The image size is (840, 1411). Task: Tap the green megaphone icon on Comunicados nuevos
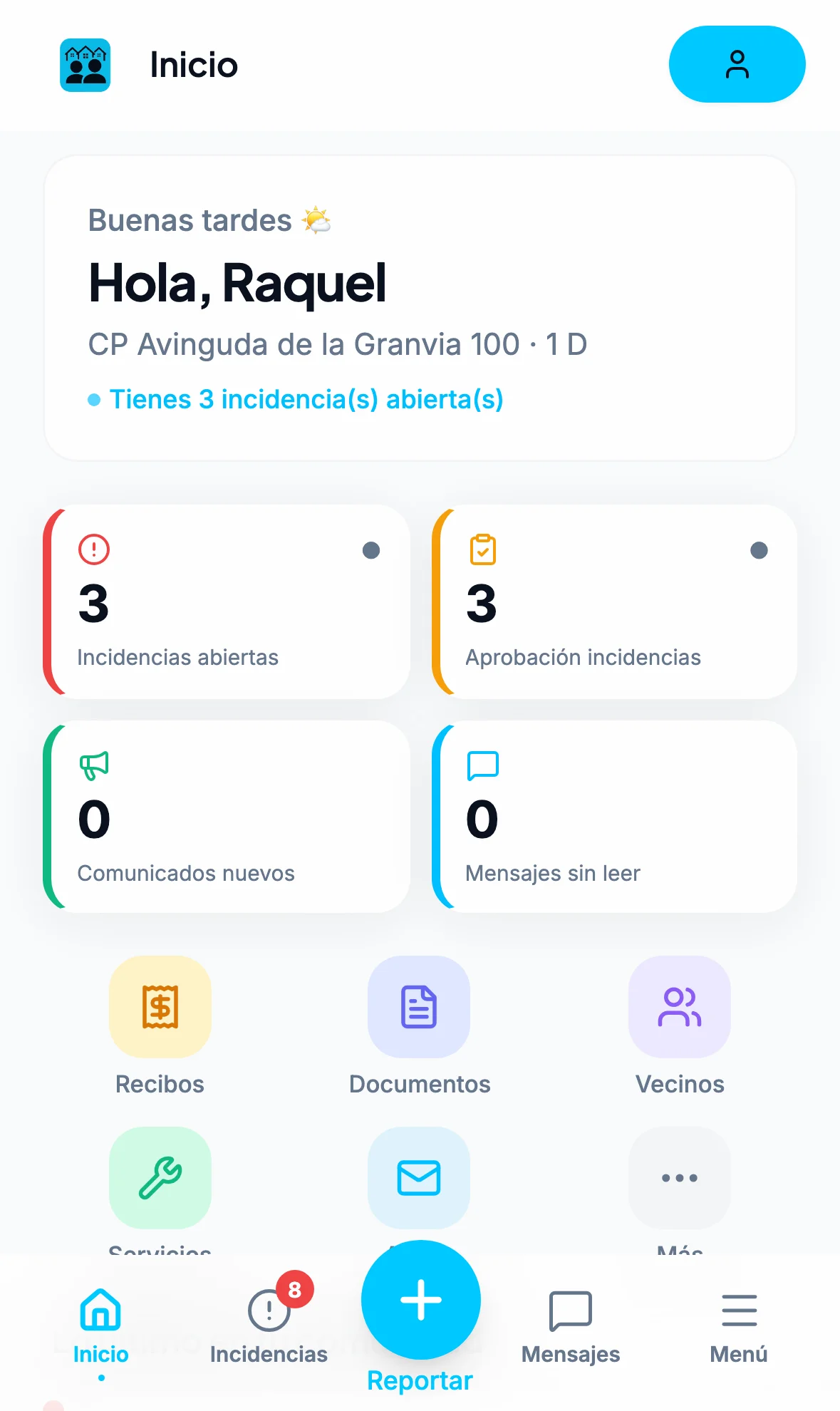(x=93, y=766)
